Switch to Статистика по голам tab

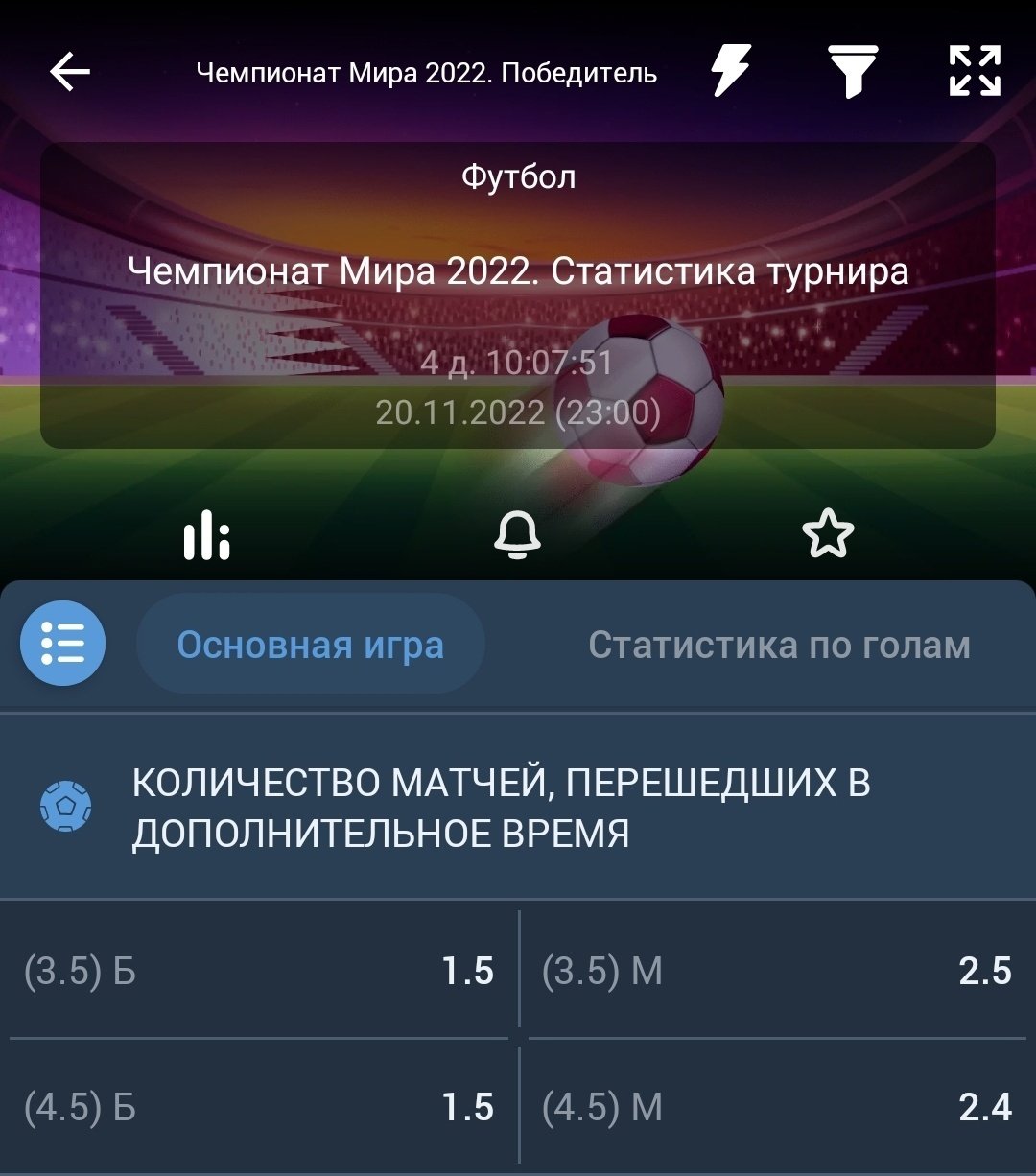(x=779, y=644)
